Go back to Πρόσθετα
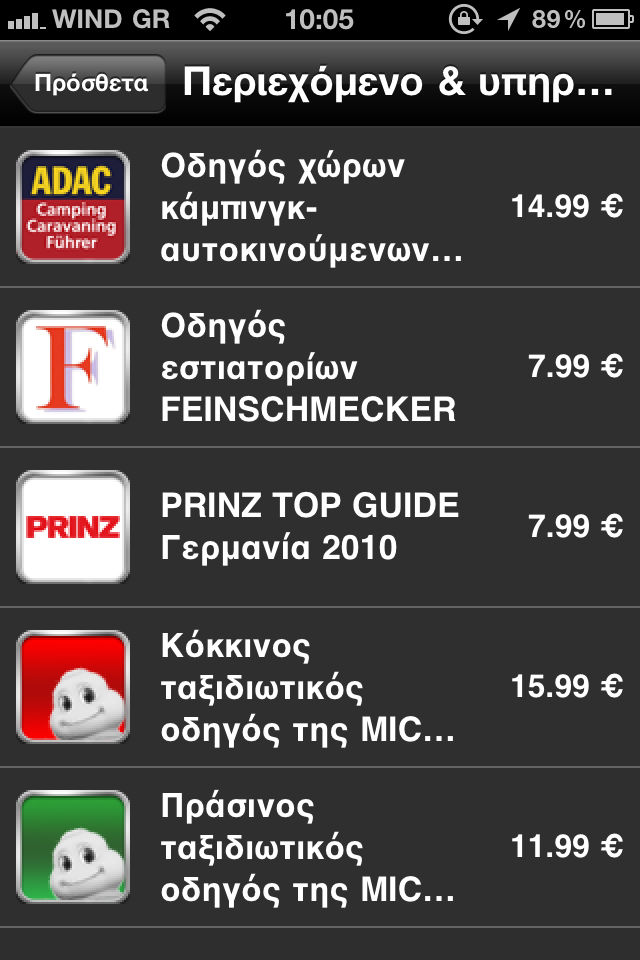 pyautogui.click(x=88, y=84)
